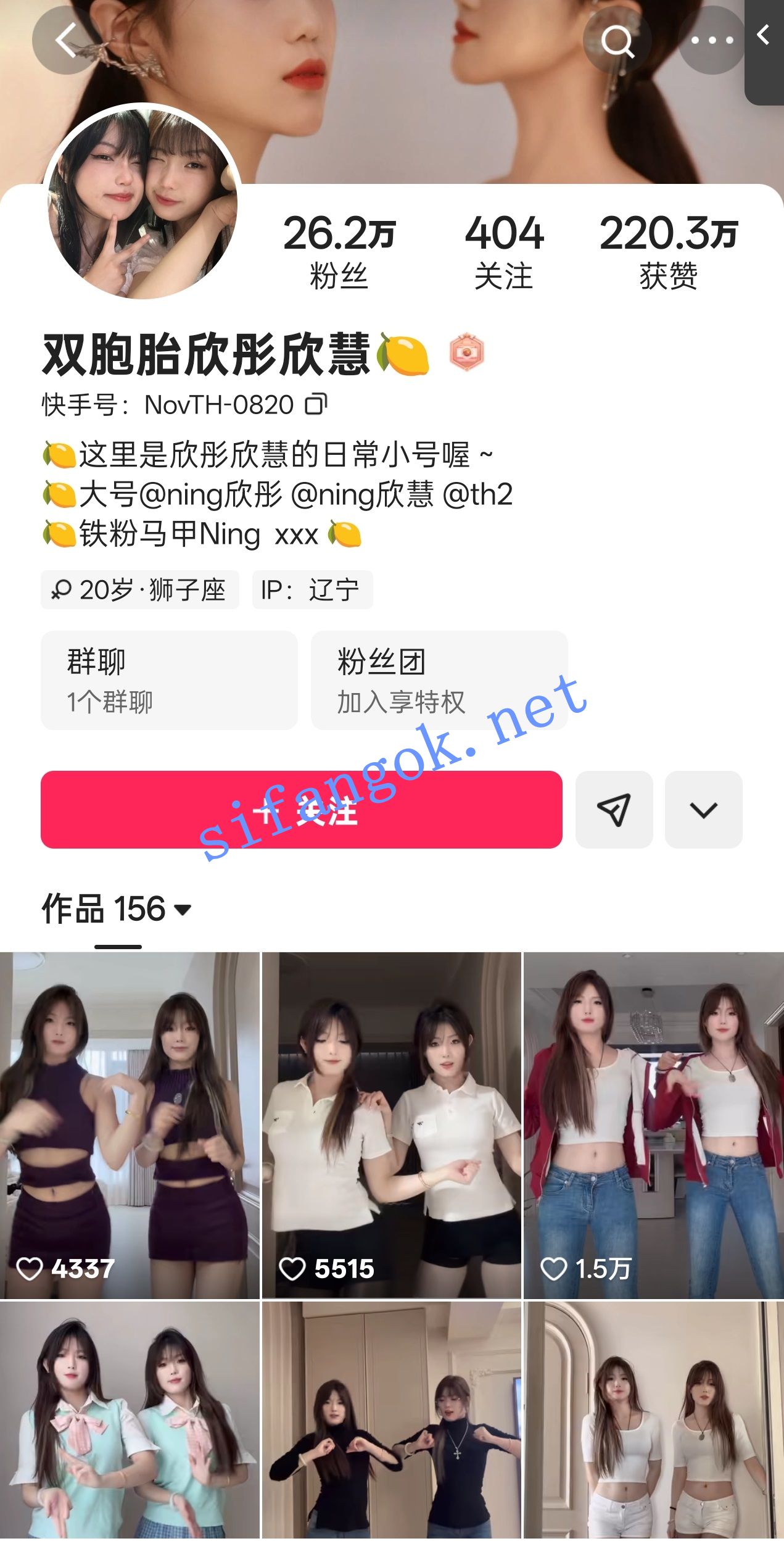Image resolution: width=784 pixels, height=1541 pixels.
Task: Play the video with 1.5万 likes
Action: pyautogui.click(x=653, y=1124)
